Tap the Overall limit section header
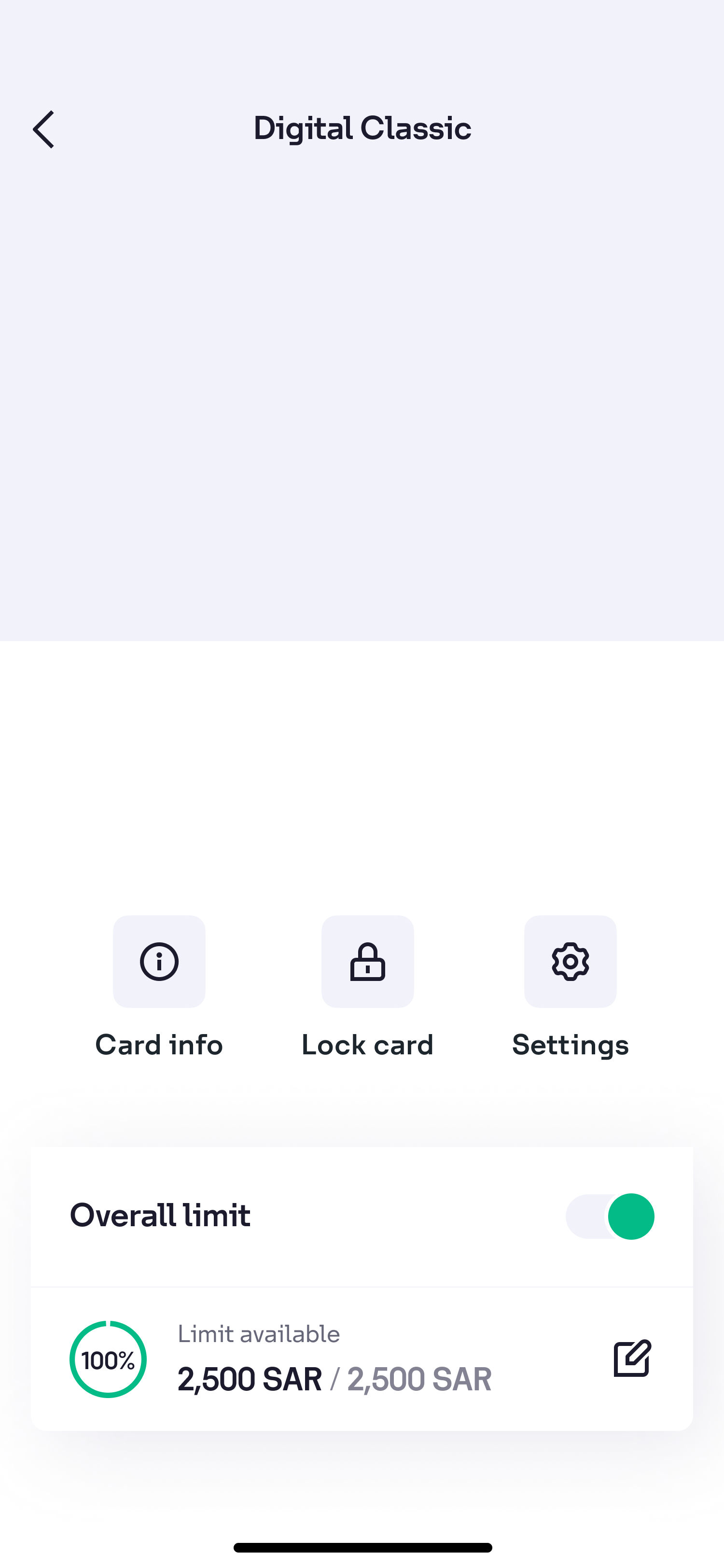724x1568 pixels. coord(160,1215)
